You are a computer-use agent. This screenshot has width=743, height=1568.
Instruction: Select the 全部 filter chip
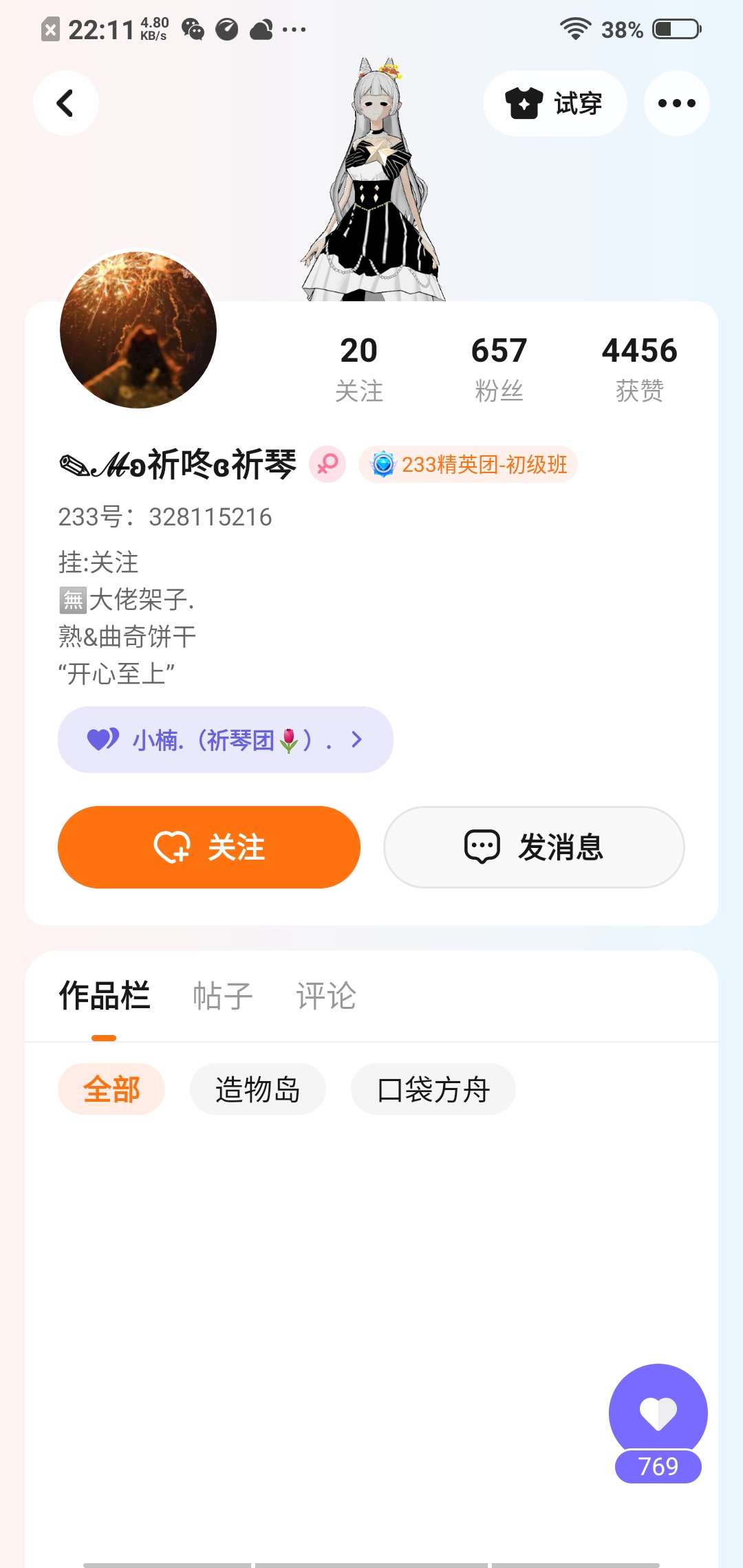[x=111, y=1089]
